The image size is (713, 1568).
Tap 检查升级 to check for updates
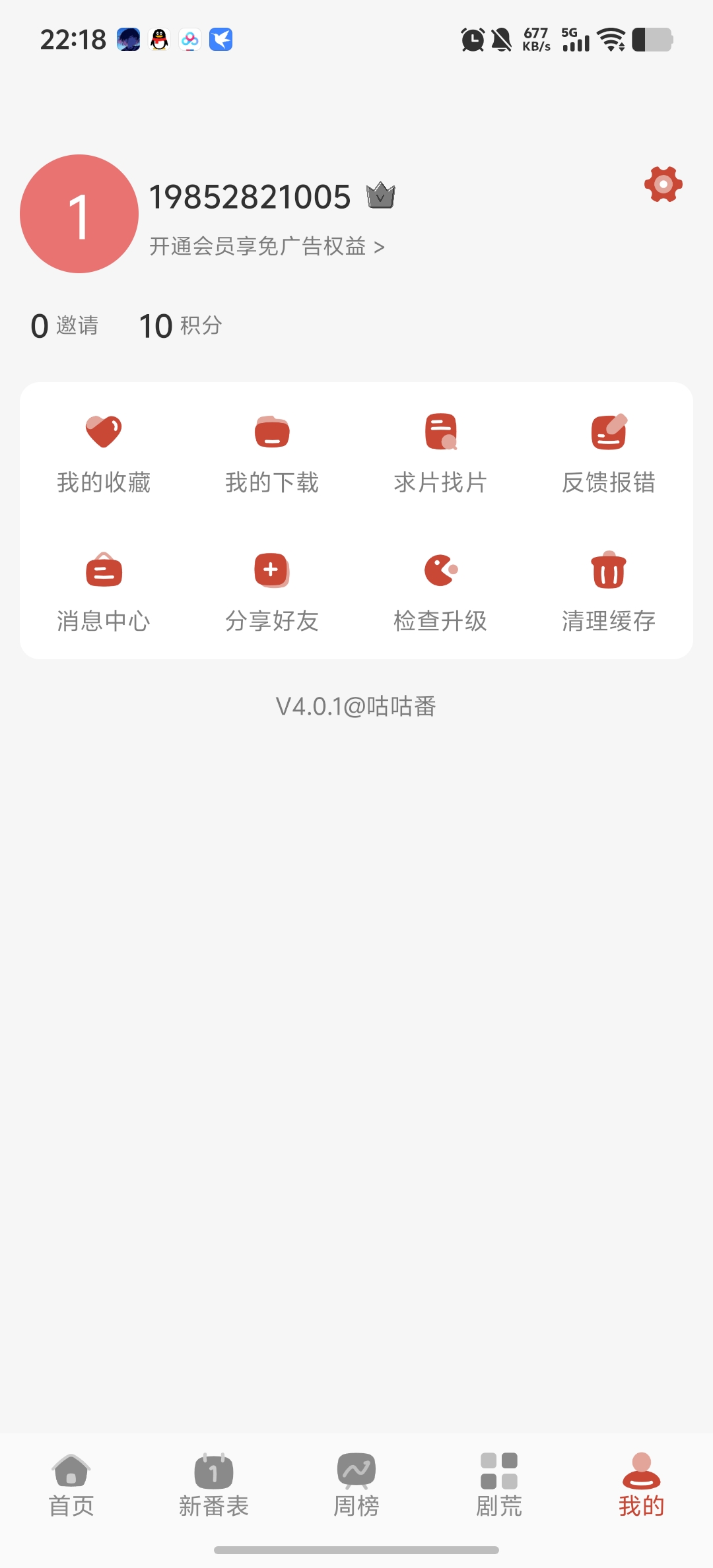coord(440,593)
